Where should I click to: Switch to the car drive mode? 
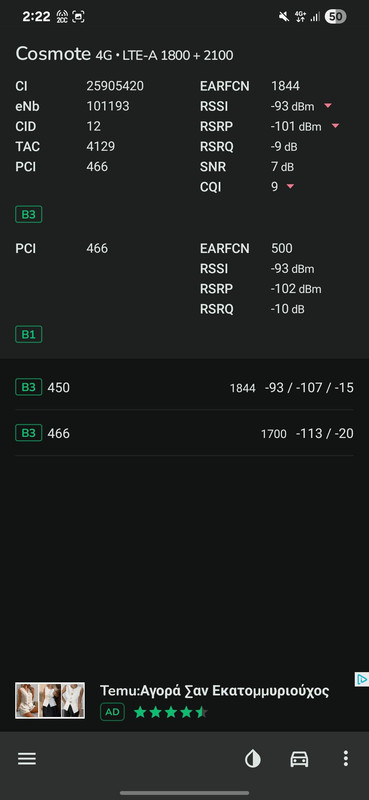tap(299, 759)
